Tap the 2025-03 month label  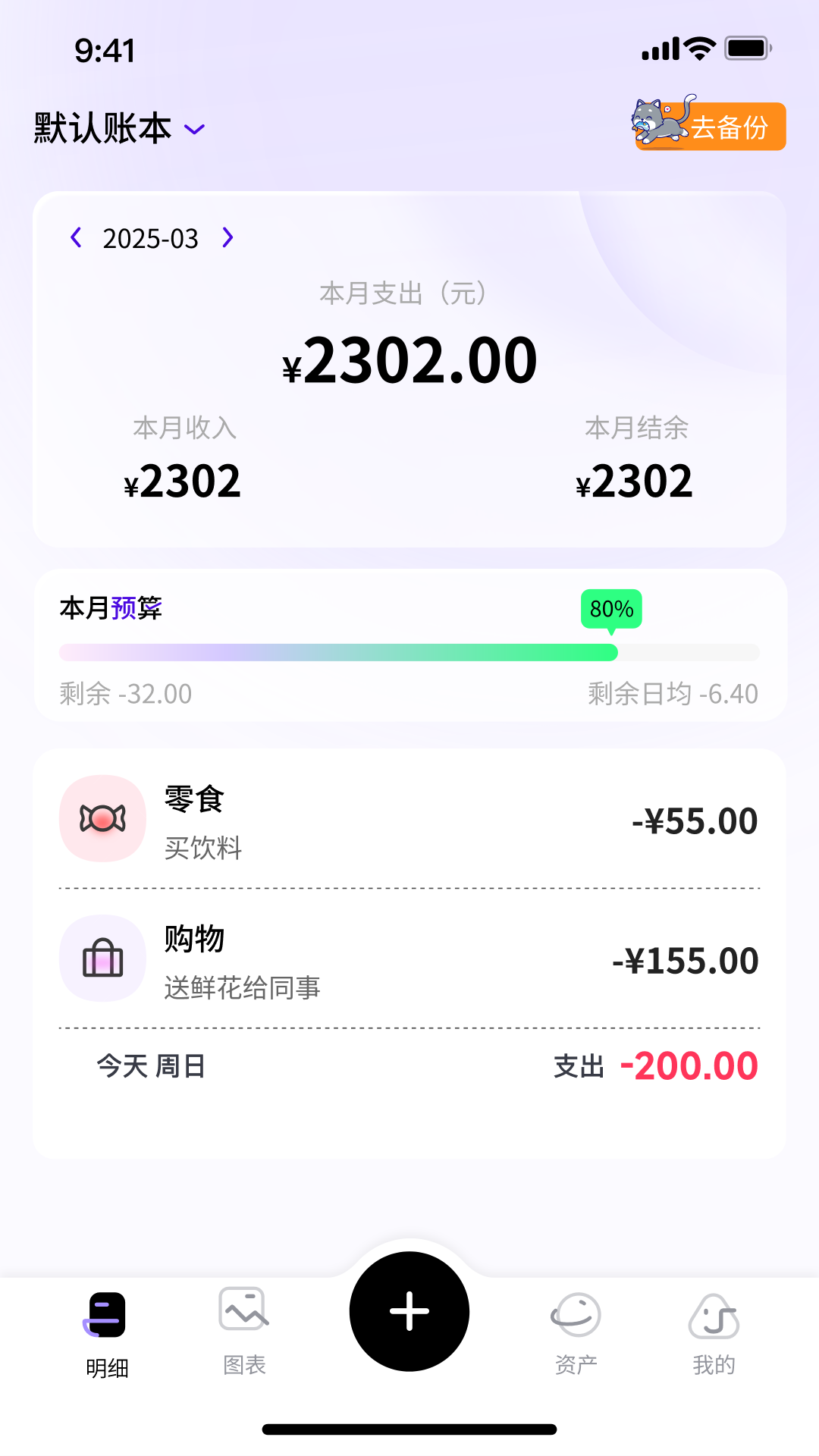(x=151, y=238)
